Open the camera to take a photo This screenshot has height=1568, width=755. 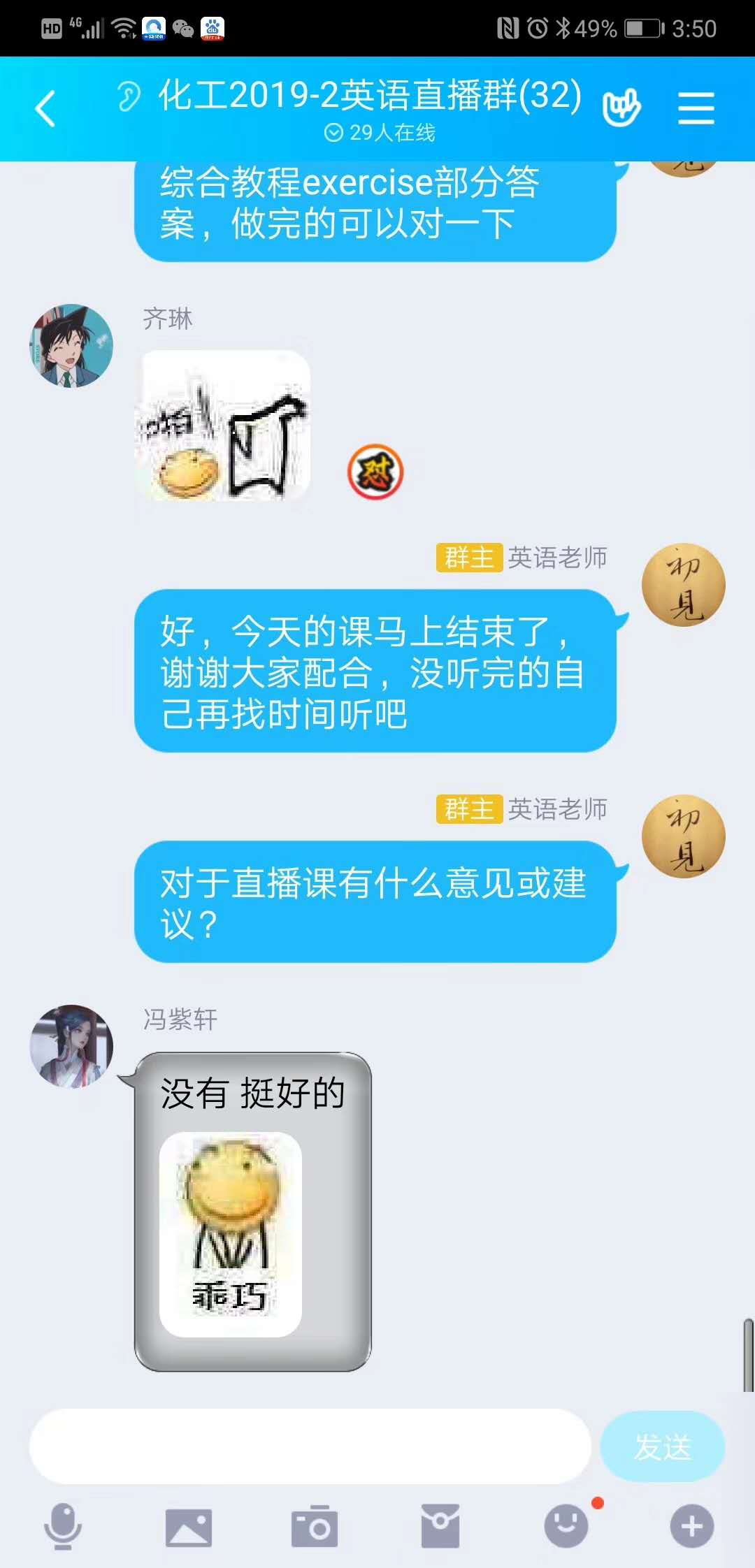click(315, 1527)
